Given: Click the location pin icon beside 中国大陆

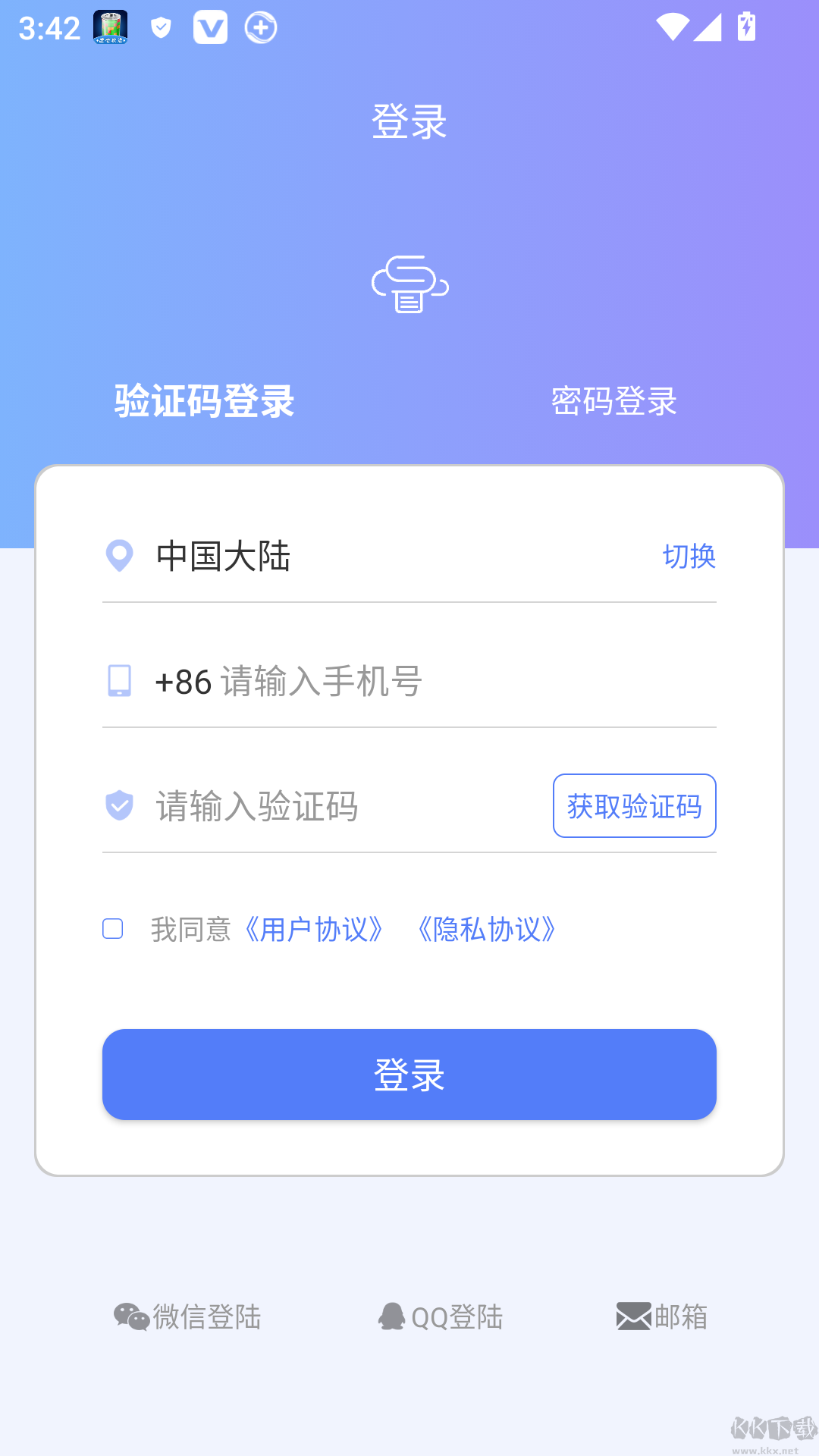Looking at the screenshot, I should pos(118,555).
